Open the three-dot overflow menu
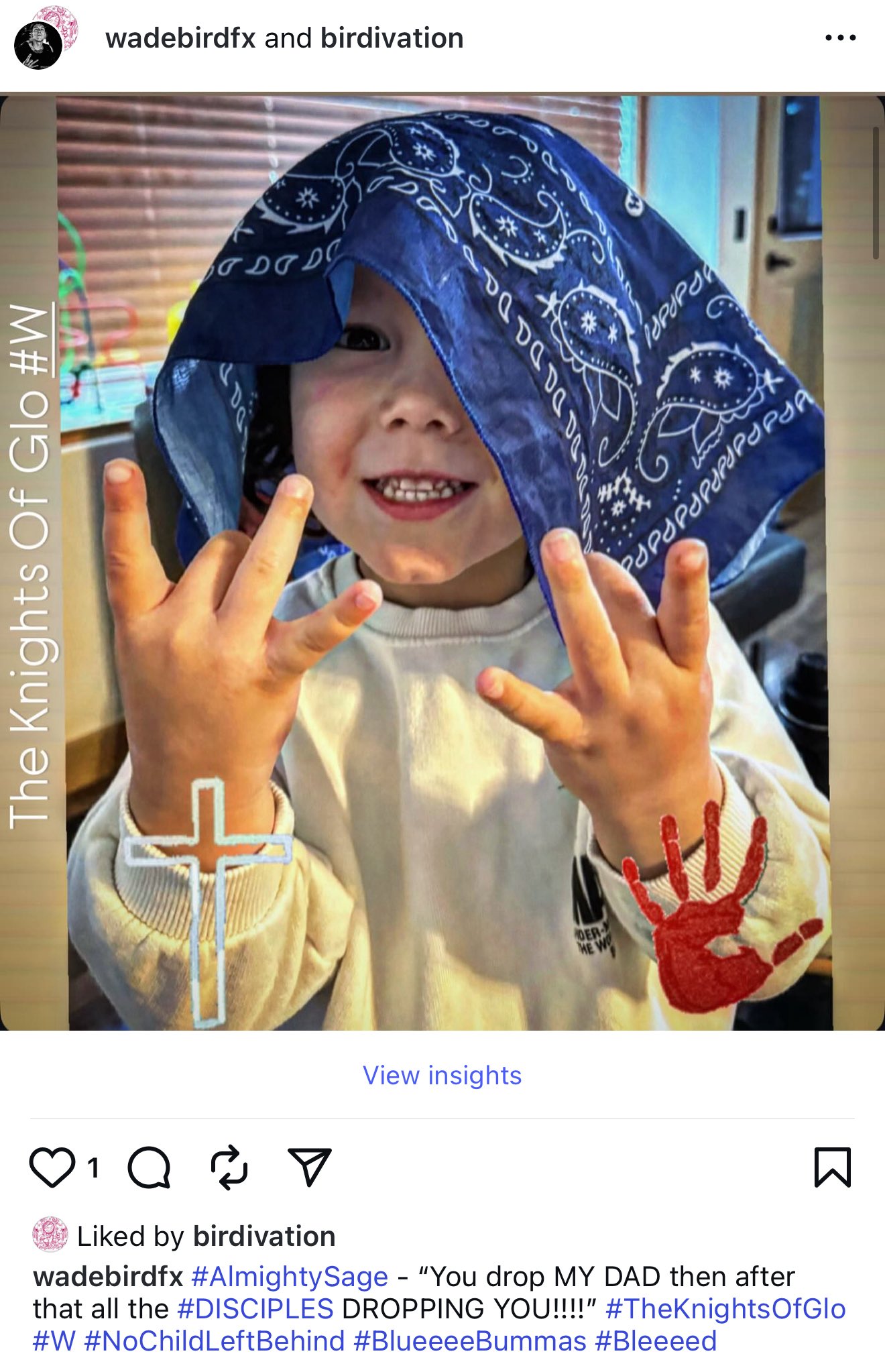Screen dimensions: 885x1372 pos(840,38)
